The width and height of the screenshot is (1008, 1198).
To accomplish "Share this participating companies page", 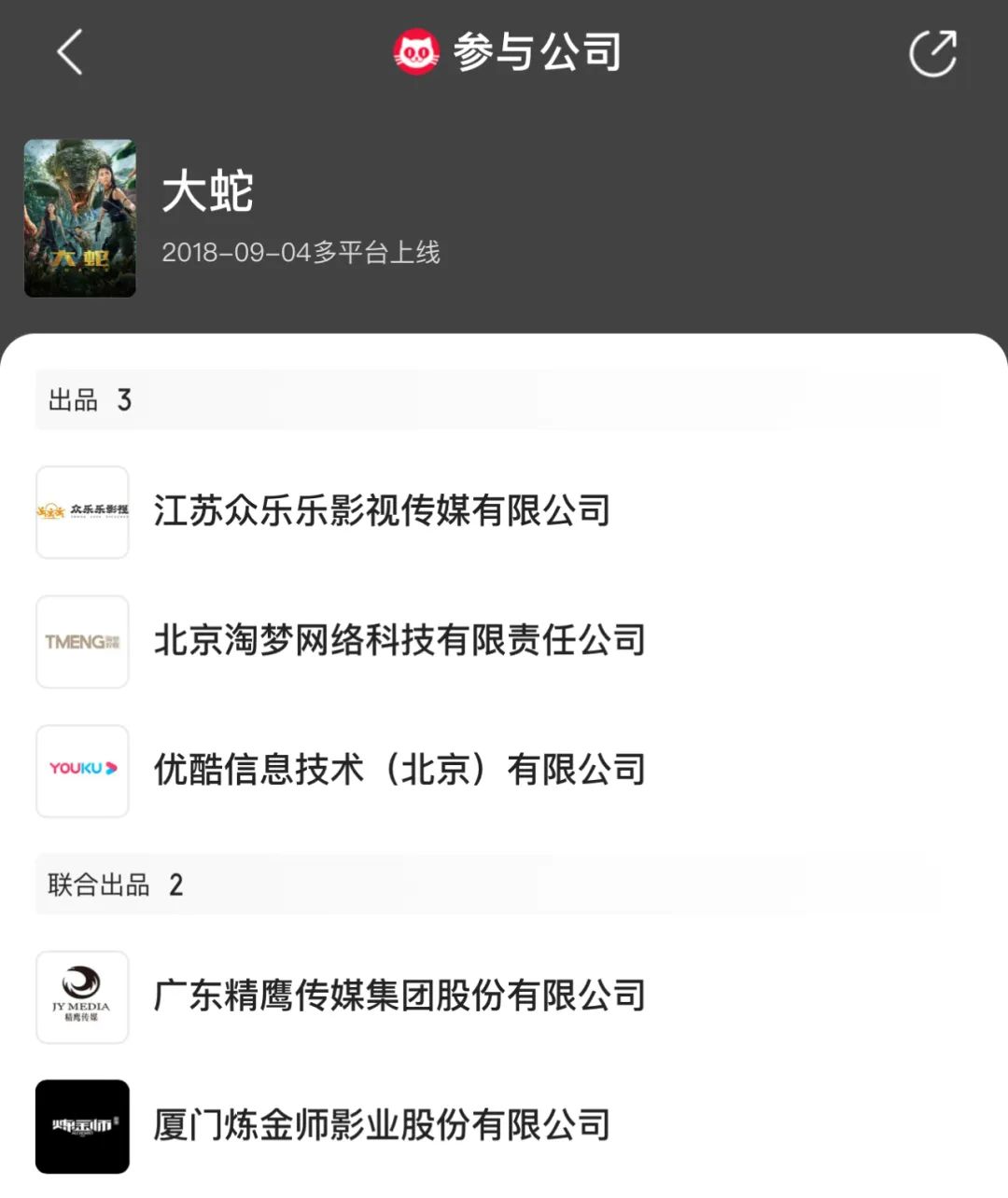I will tap(932, 53).
